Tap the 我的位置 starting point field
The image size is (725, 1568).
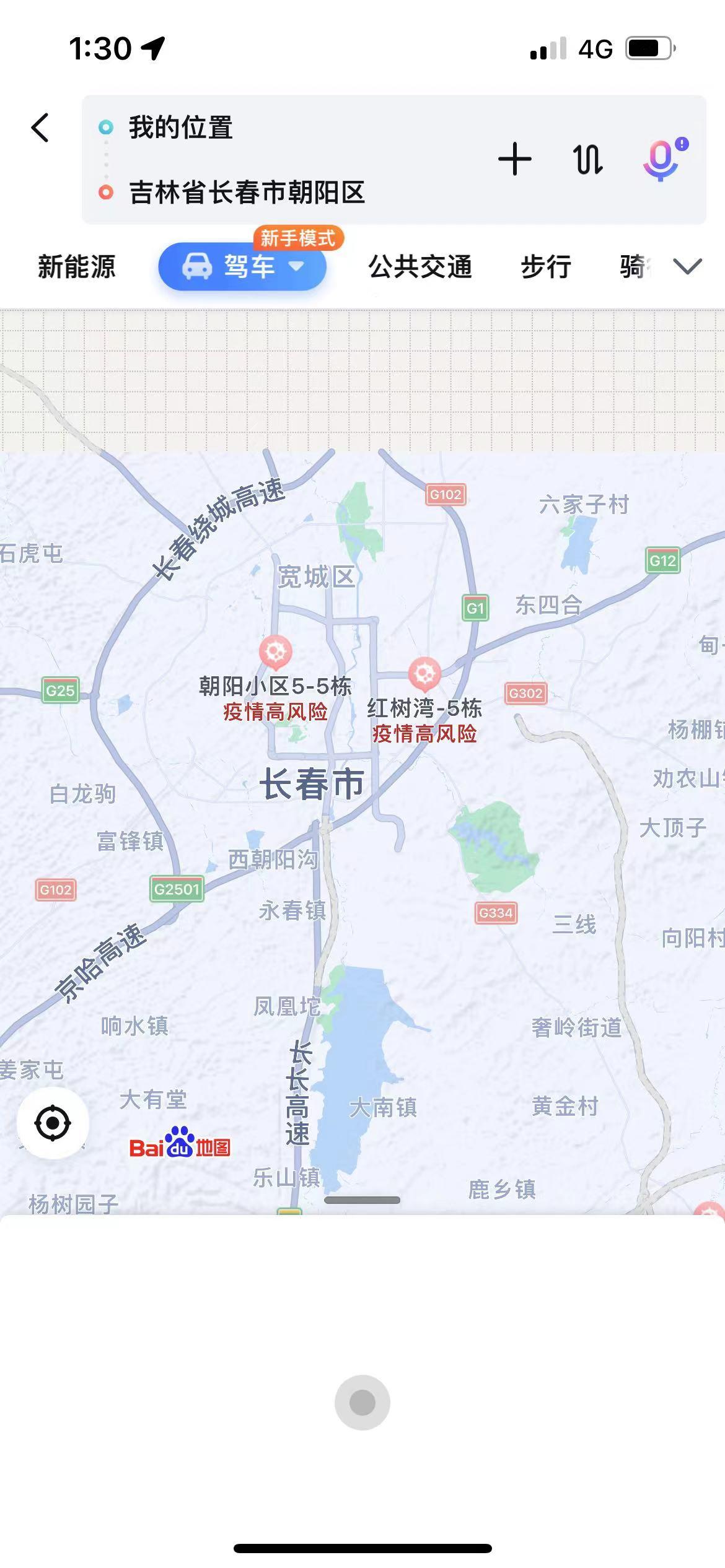pos(180,126)
